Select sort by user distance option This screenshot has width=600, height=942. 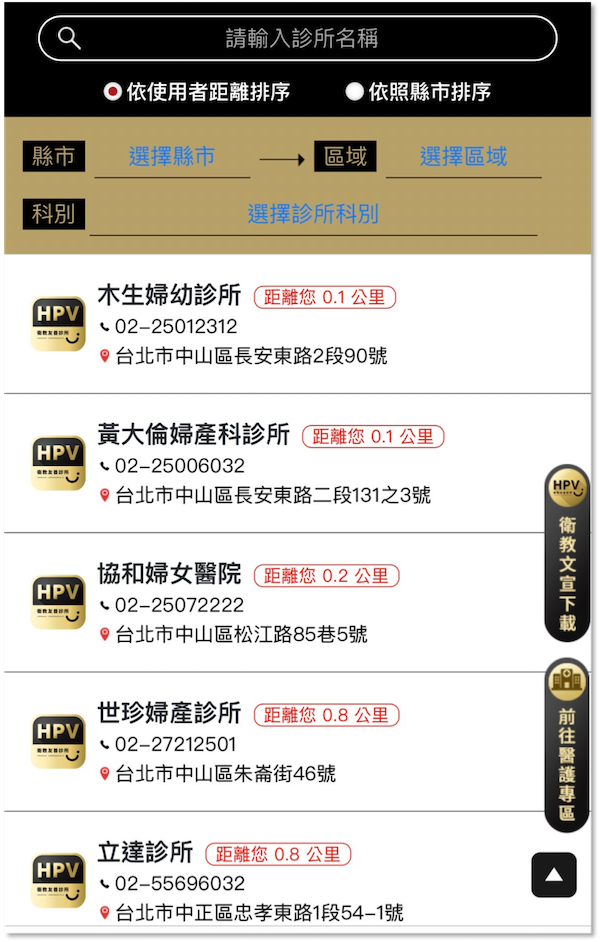196,92
